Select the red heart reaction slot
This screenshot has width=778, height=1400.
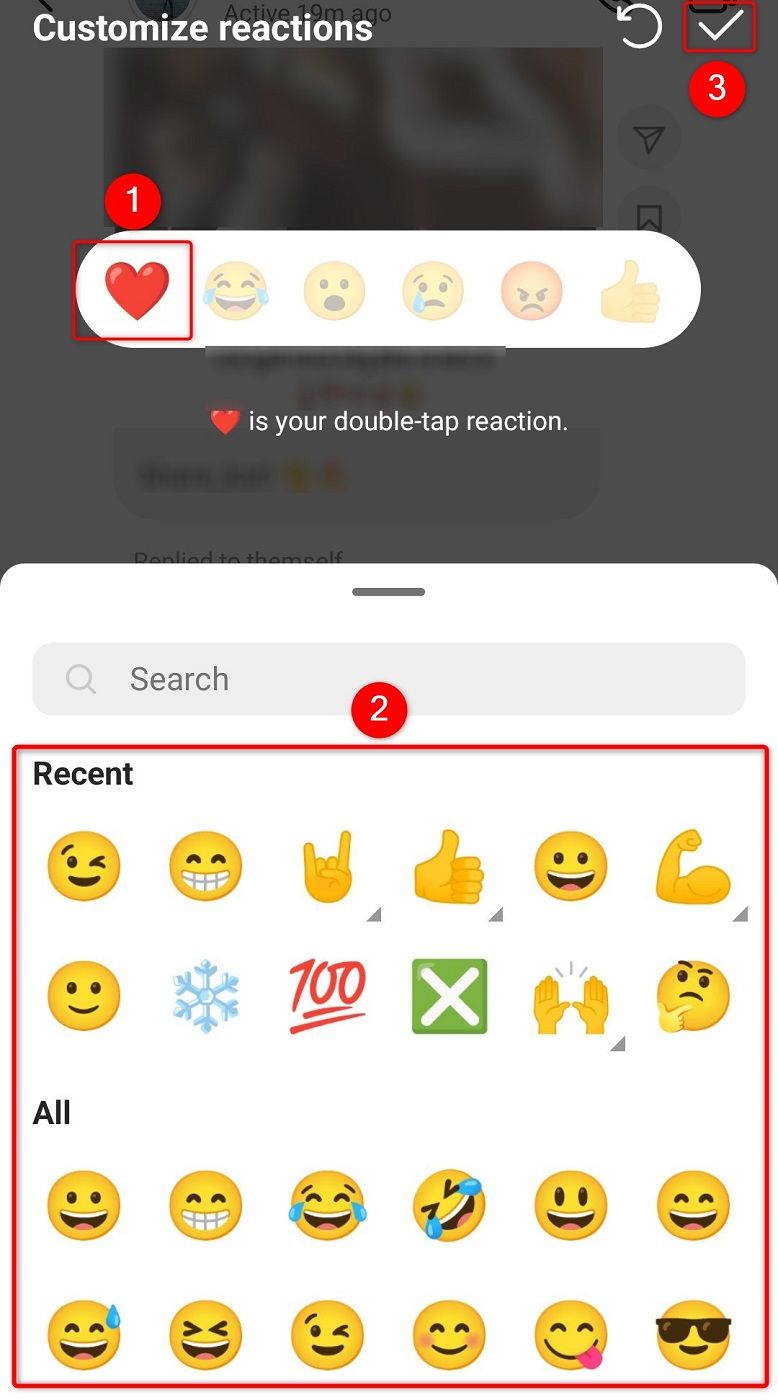(136, 290)
